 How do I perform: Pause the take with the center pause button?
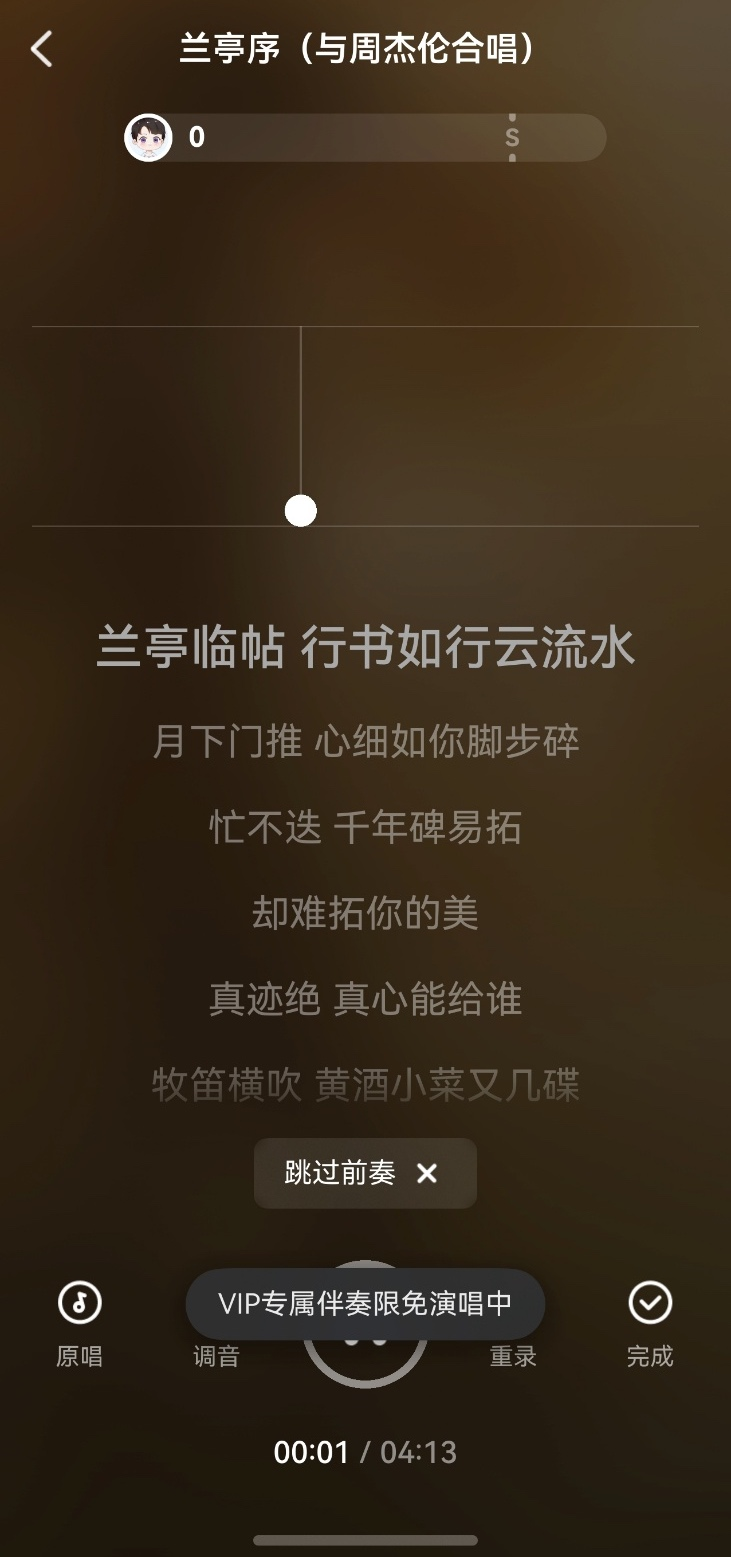365,1330
